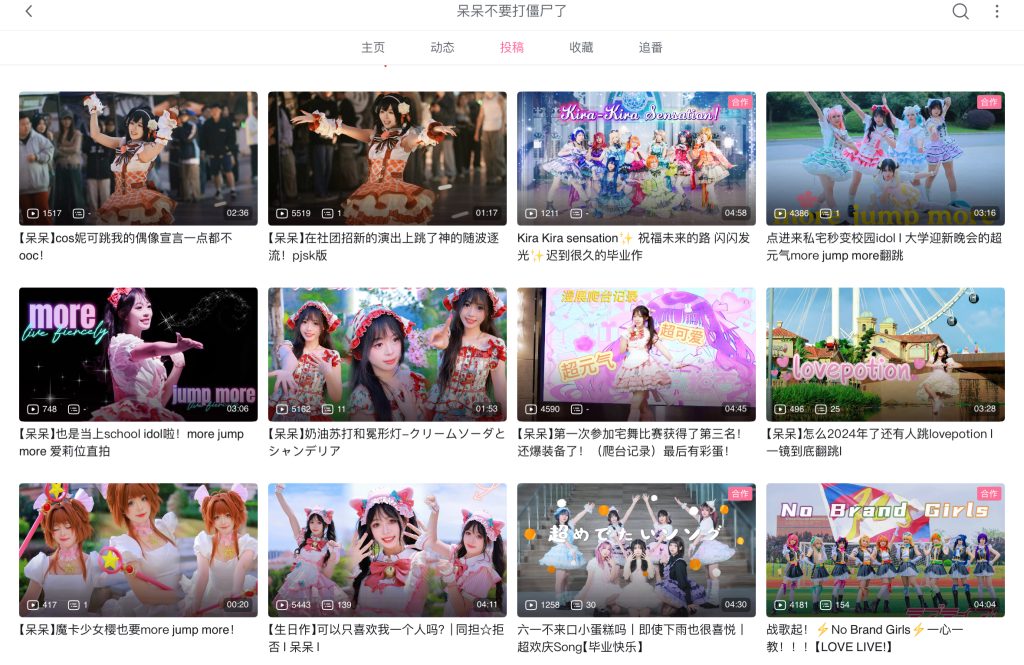This screenshot has width=1024, height=665.
Task: Switch to the 动态 tab
Action: [442, 47]
